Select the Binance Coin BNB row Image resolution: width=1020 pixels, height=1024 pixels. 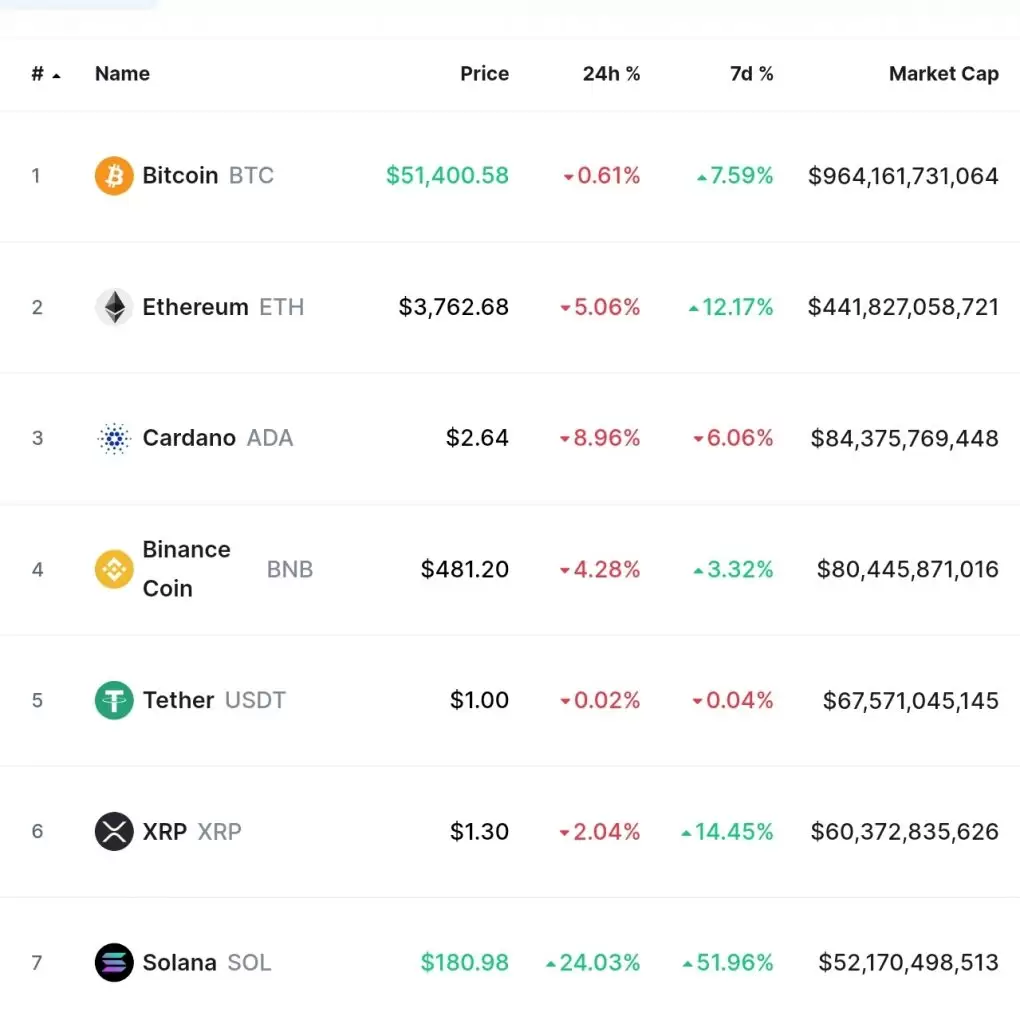click(x=186, y=569)
